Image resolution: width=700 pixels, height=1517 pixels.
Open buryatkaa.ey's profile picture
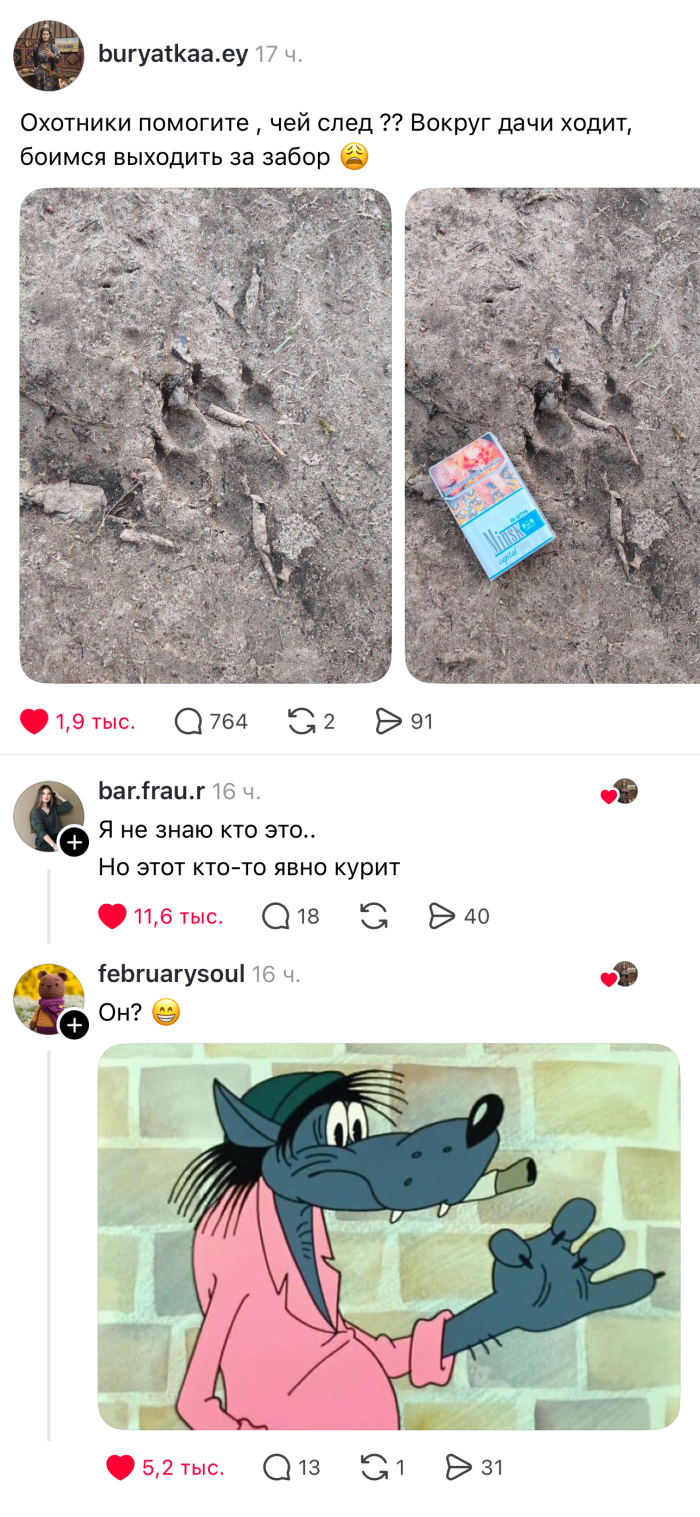pyautogui.click(x=48, y=55)
